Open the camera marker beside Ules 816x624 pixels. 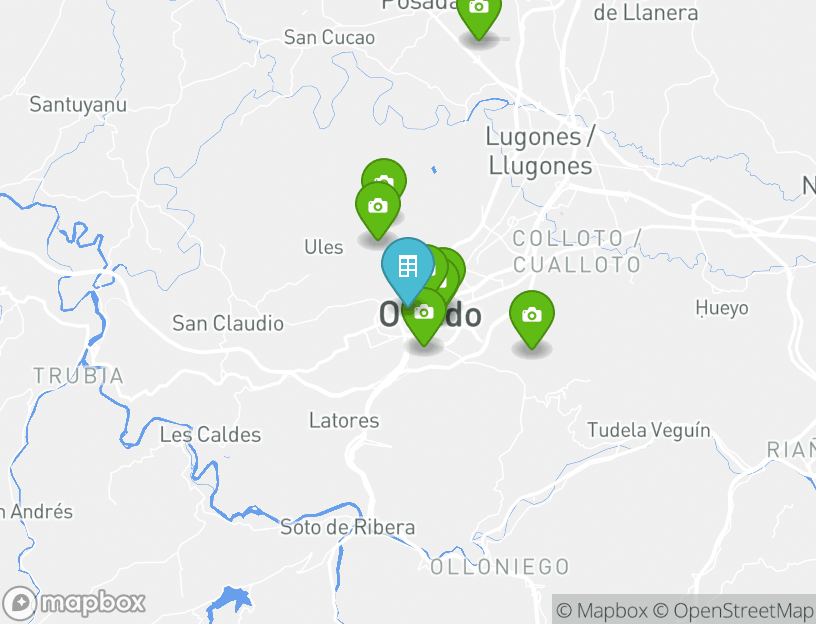tap(377, 208)
